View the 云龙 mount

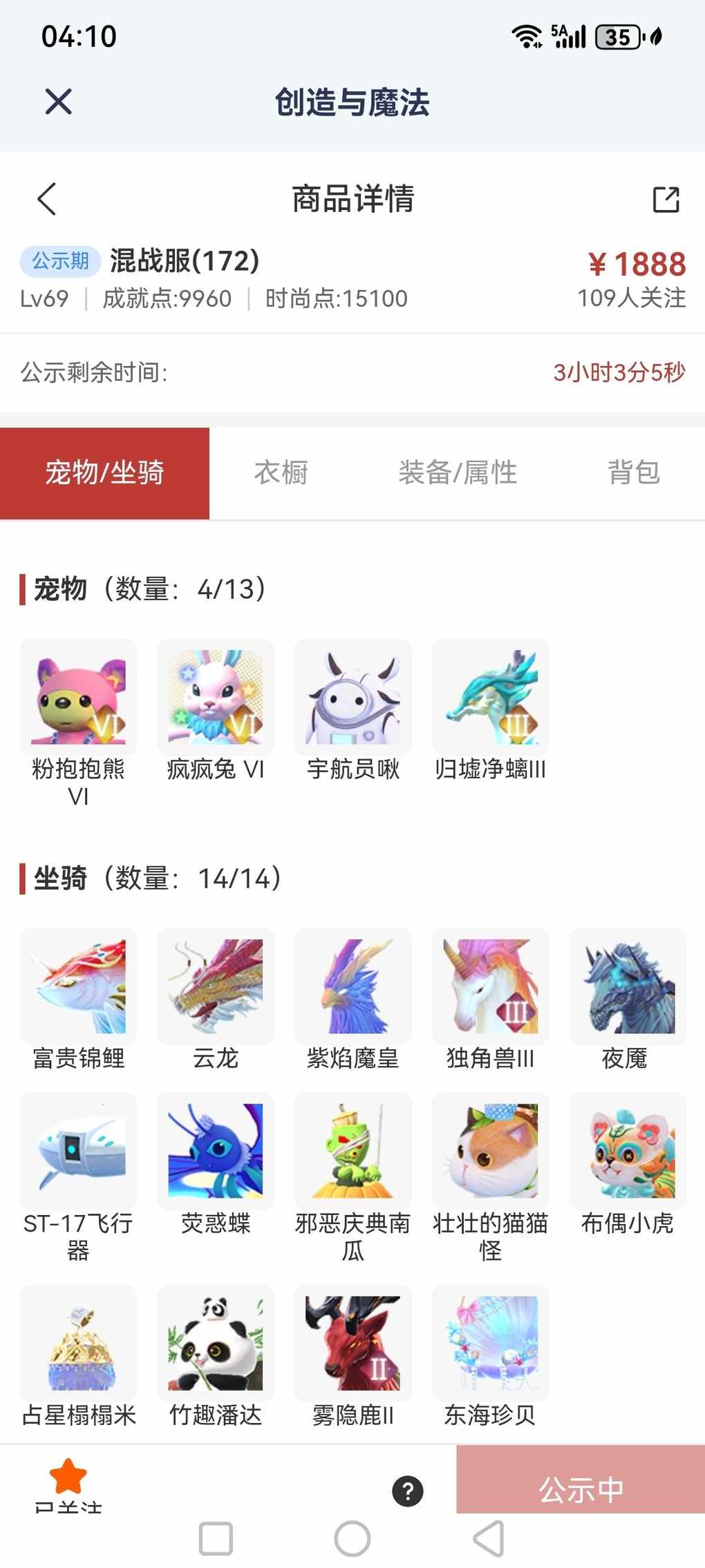tap(216, 986)
